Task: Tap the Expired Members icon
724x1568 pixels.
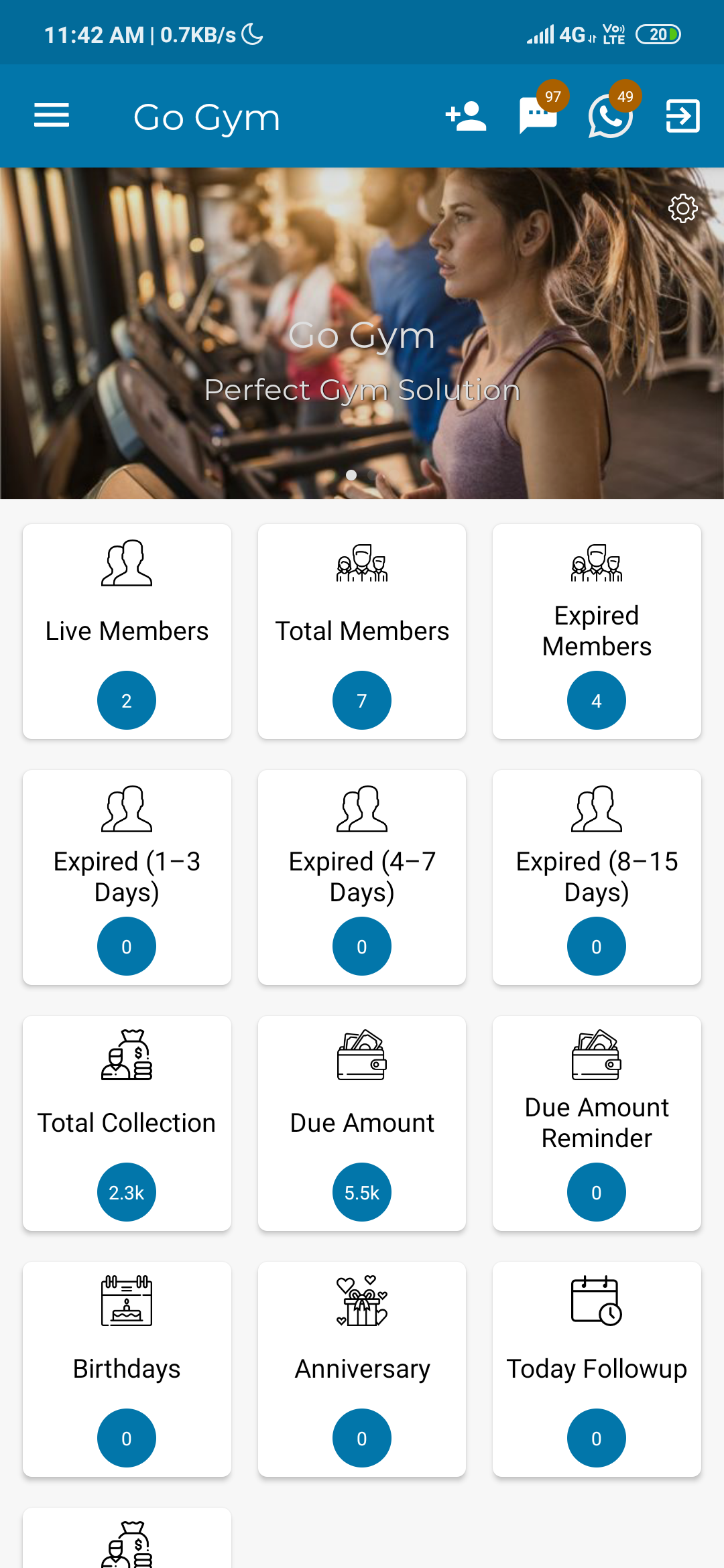Action: click(596, 565)
